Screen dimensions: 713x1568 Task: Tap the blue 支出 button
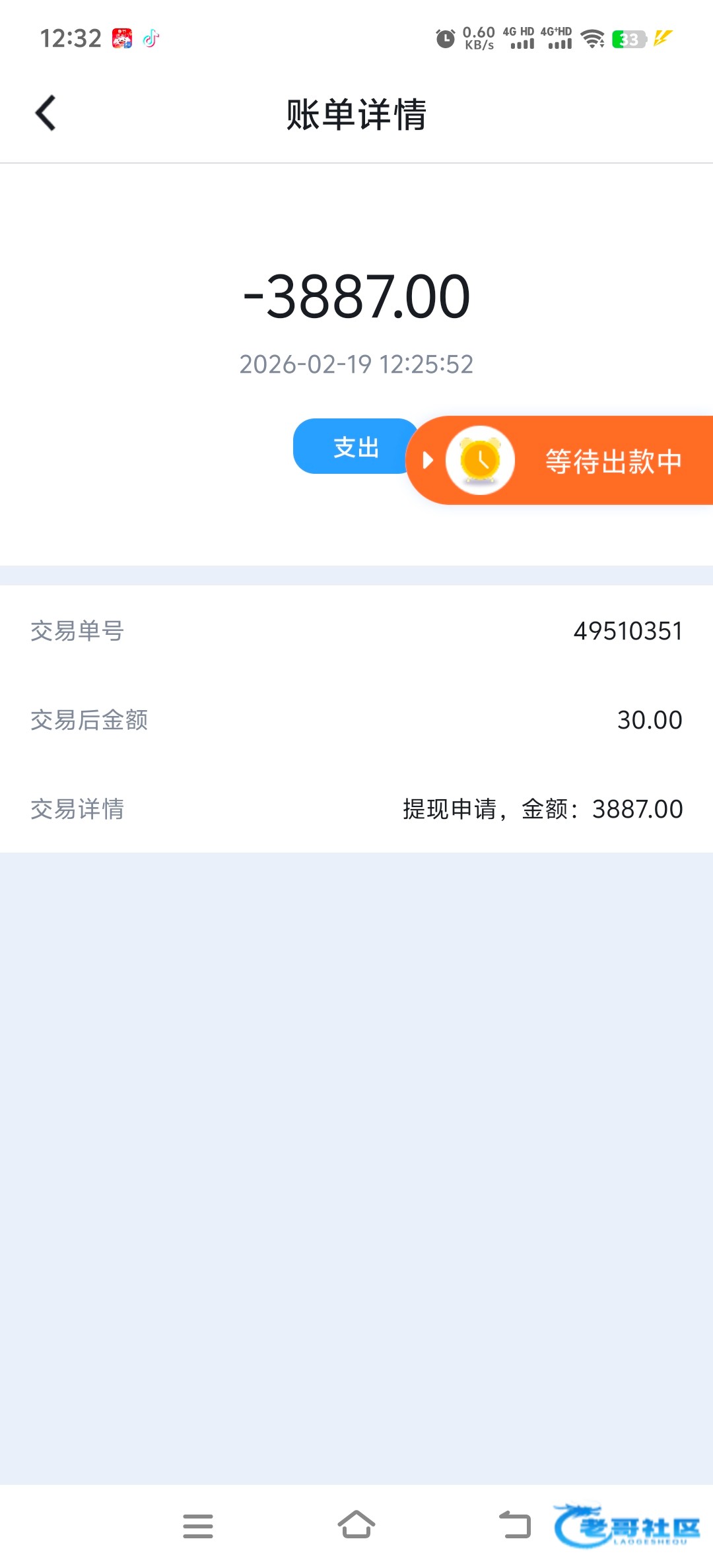point(354,447)
